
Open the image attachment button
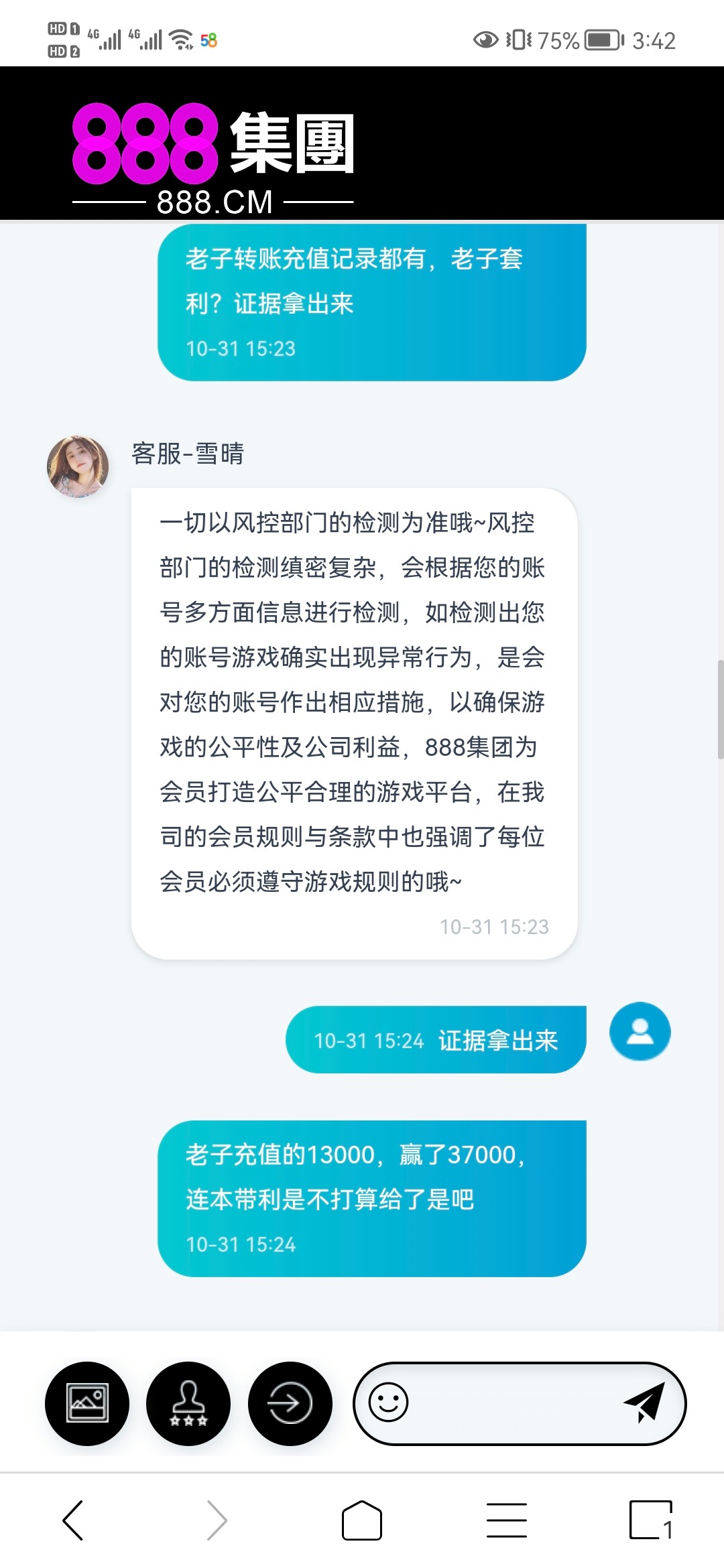(87, 1403)
